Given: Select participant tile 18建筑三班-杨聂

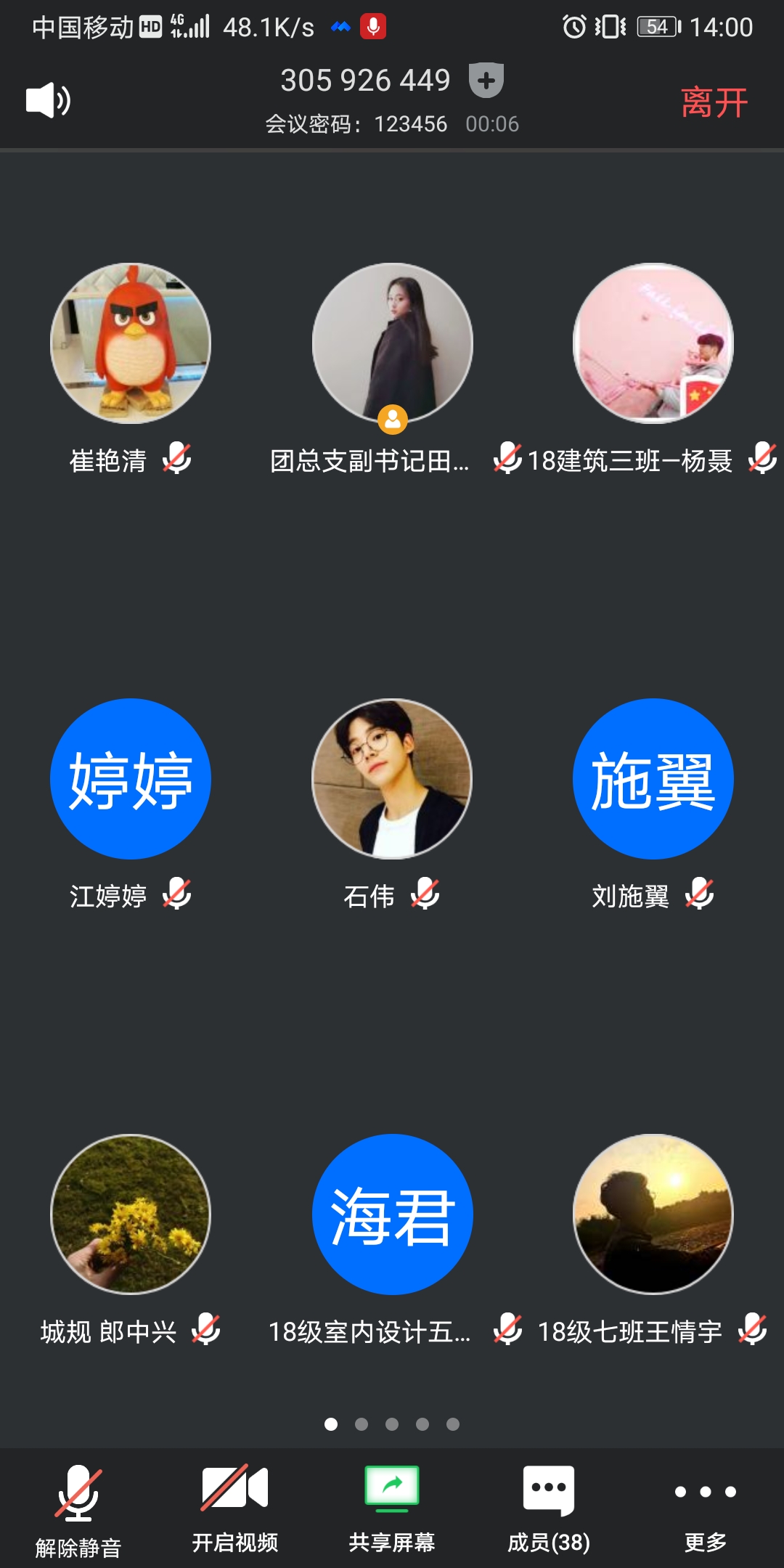Looking at the screenshot, I should pos(653,343).
